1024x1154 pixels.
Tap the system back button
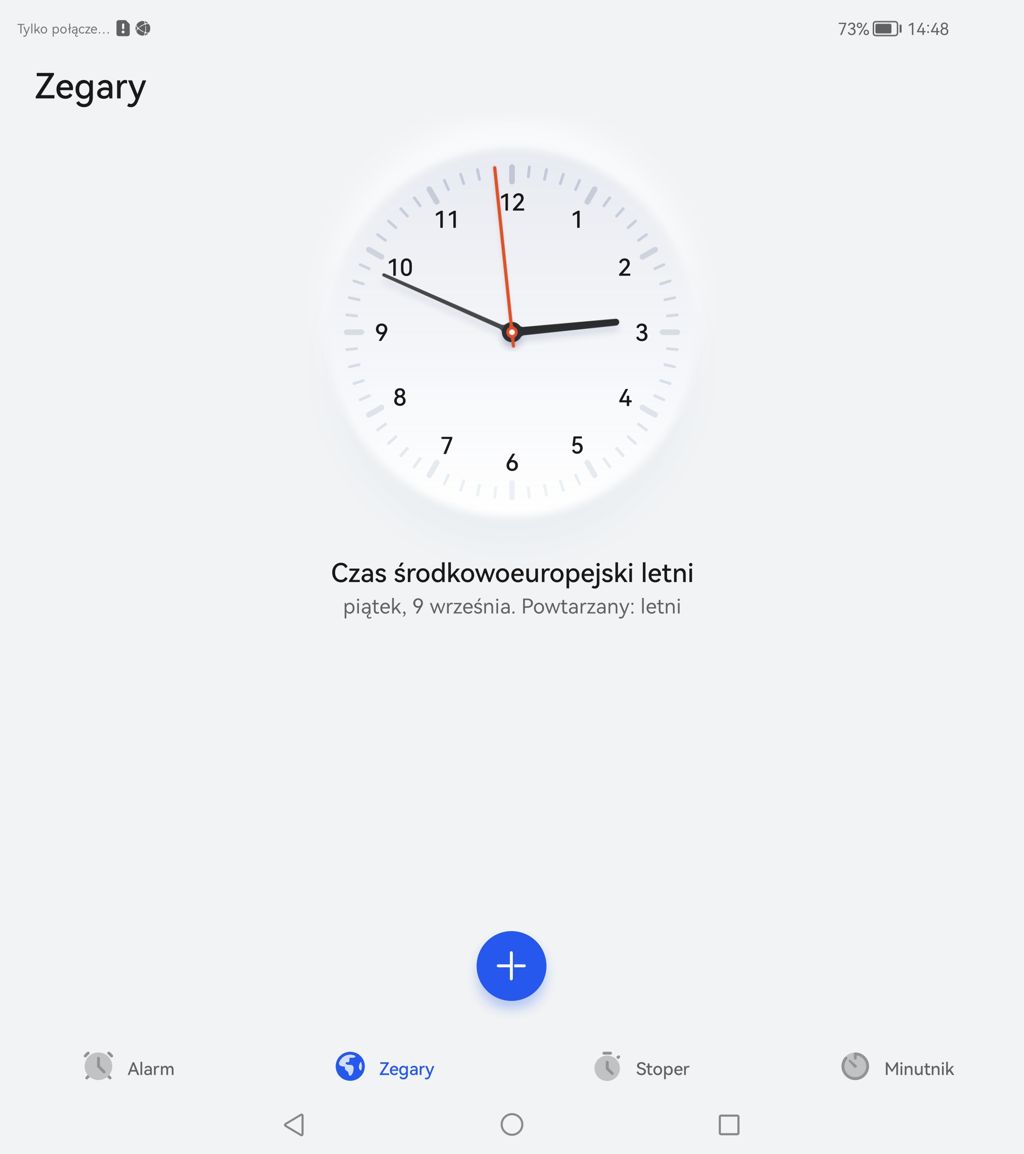[294, 1125]
